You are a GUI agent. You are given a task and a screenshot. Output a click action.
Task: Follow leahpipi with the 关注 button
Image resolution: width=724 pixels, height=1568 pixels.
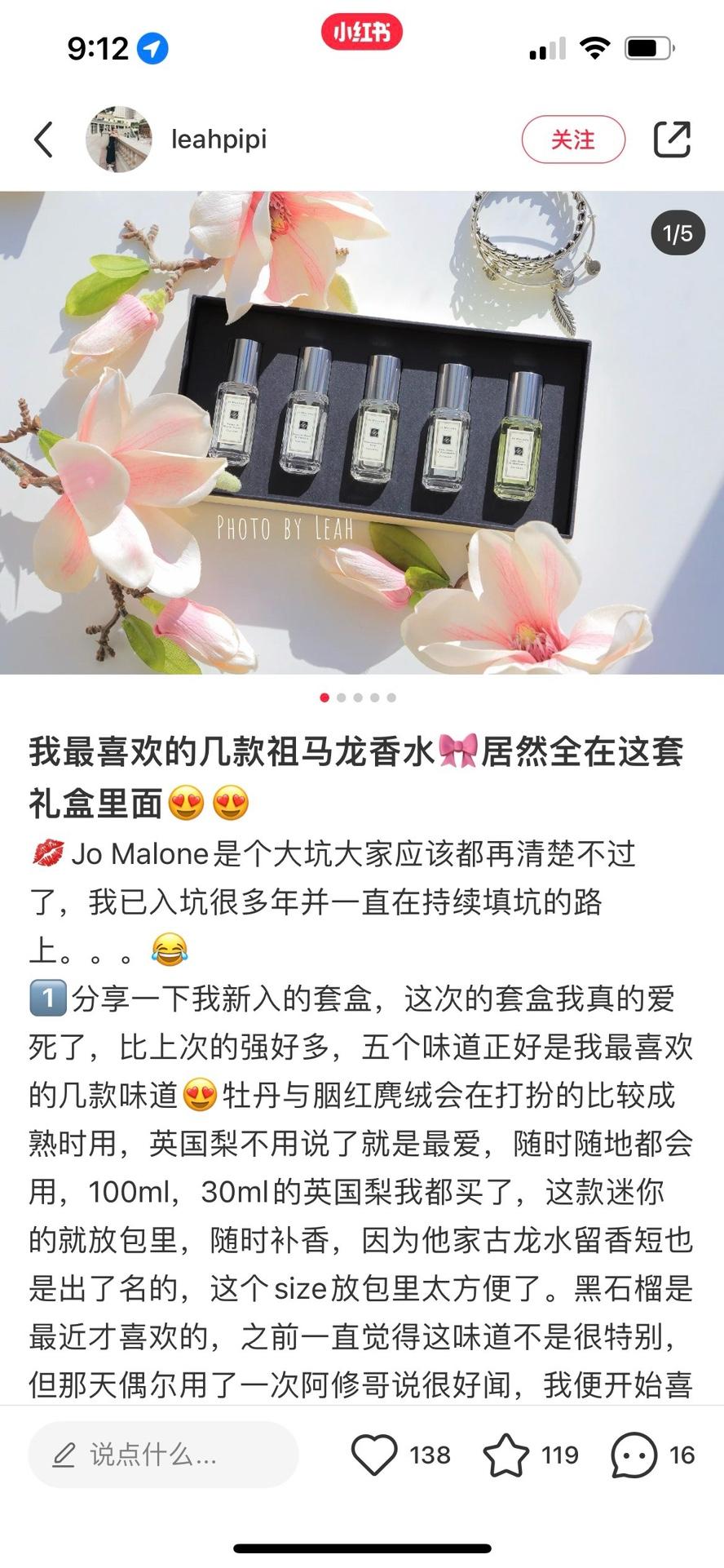pos(573,140)
